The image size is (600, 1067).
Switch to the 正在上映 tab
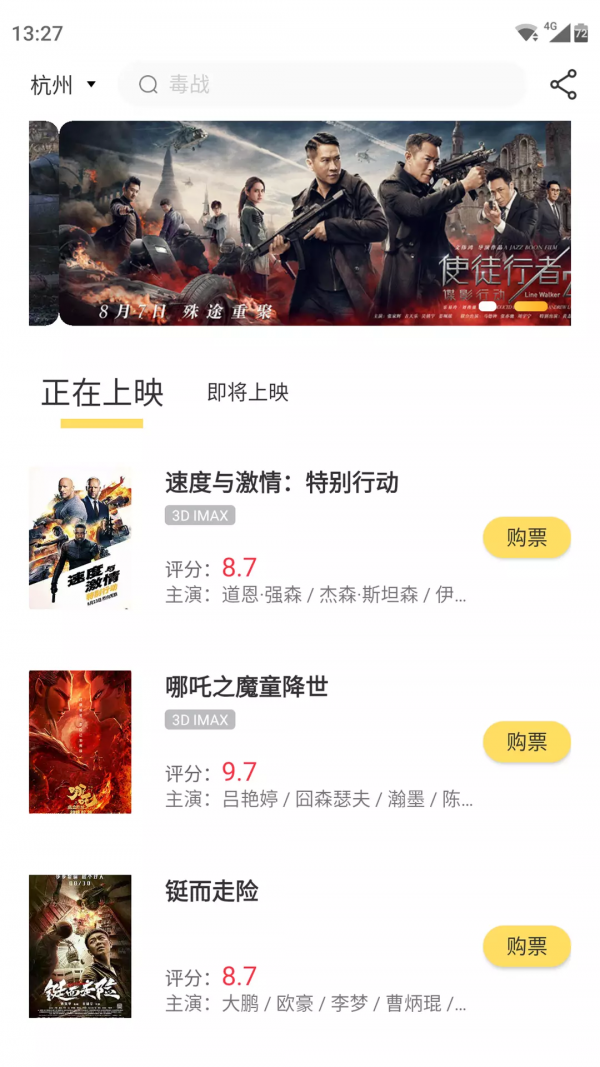pos(102,393)
